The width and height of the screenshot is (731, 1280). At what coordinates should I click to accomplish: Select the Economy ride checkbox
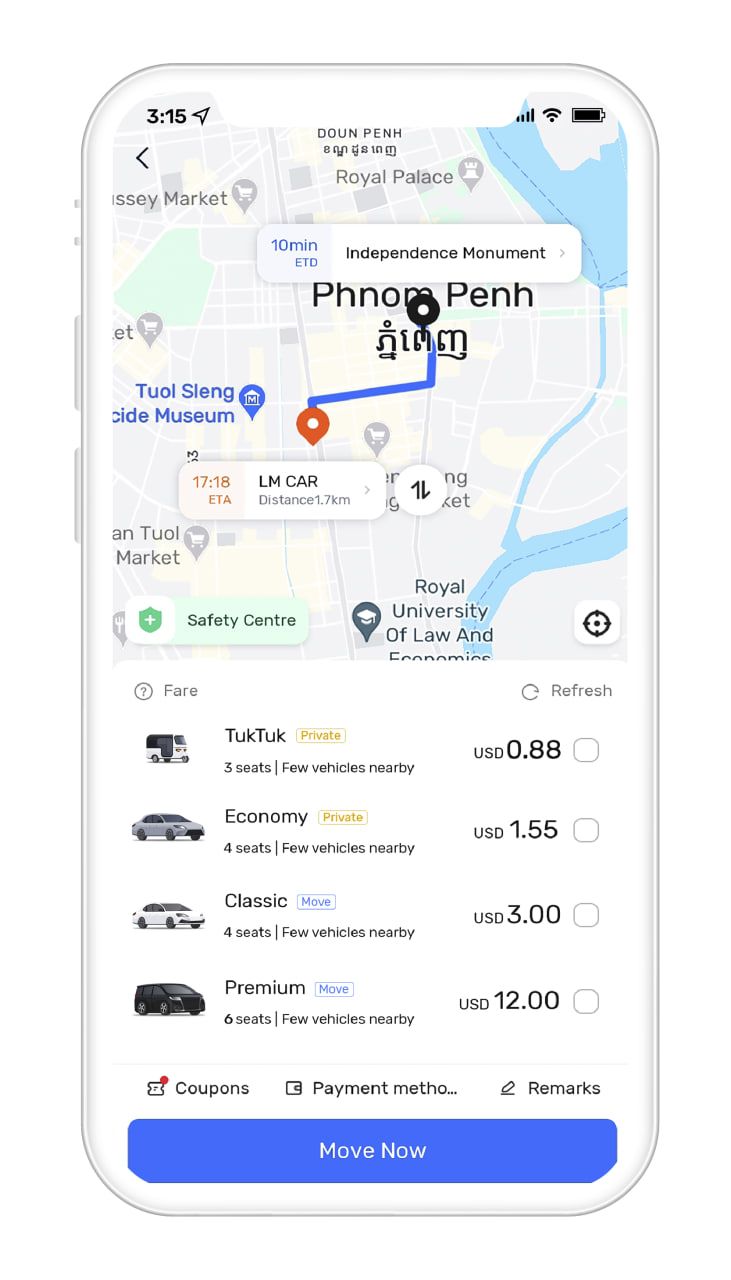586,830
